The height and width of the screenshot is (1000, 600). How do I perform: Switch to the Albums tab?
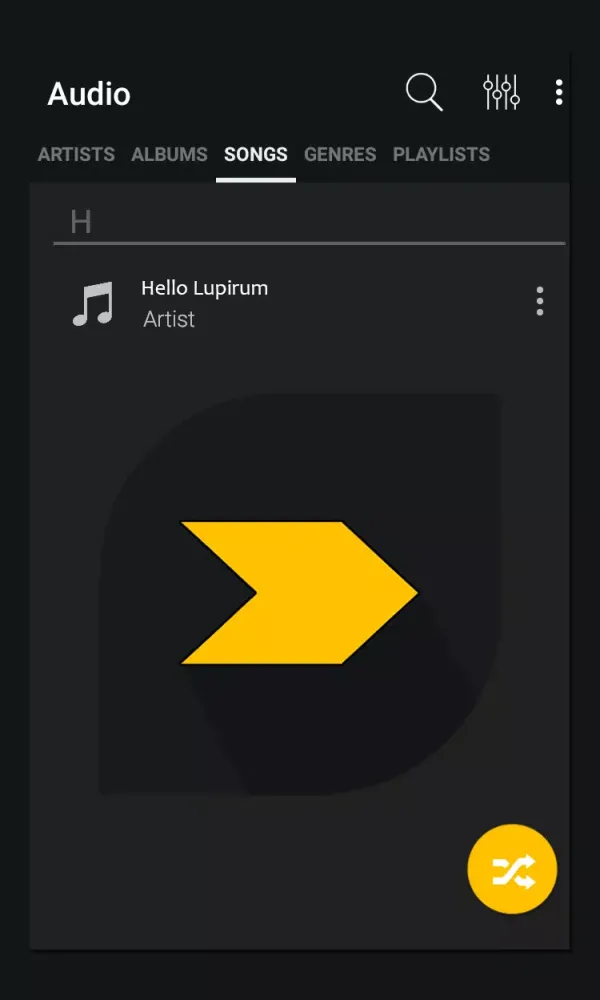169,155
